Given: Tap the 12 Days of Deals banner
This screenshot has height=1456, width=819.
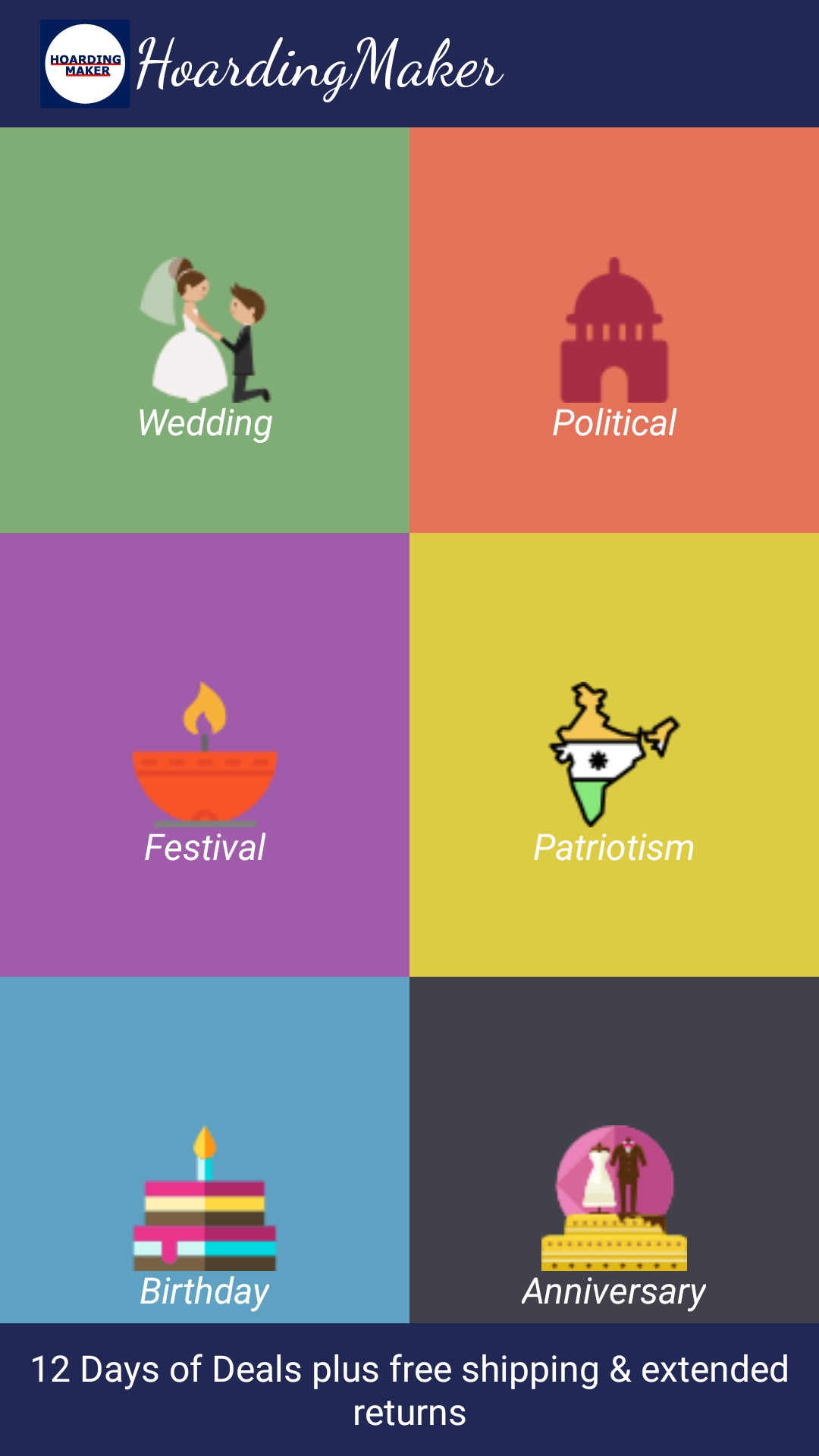Looking at the screenshot, I should tap(409, 1403).
